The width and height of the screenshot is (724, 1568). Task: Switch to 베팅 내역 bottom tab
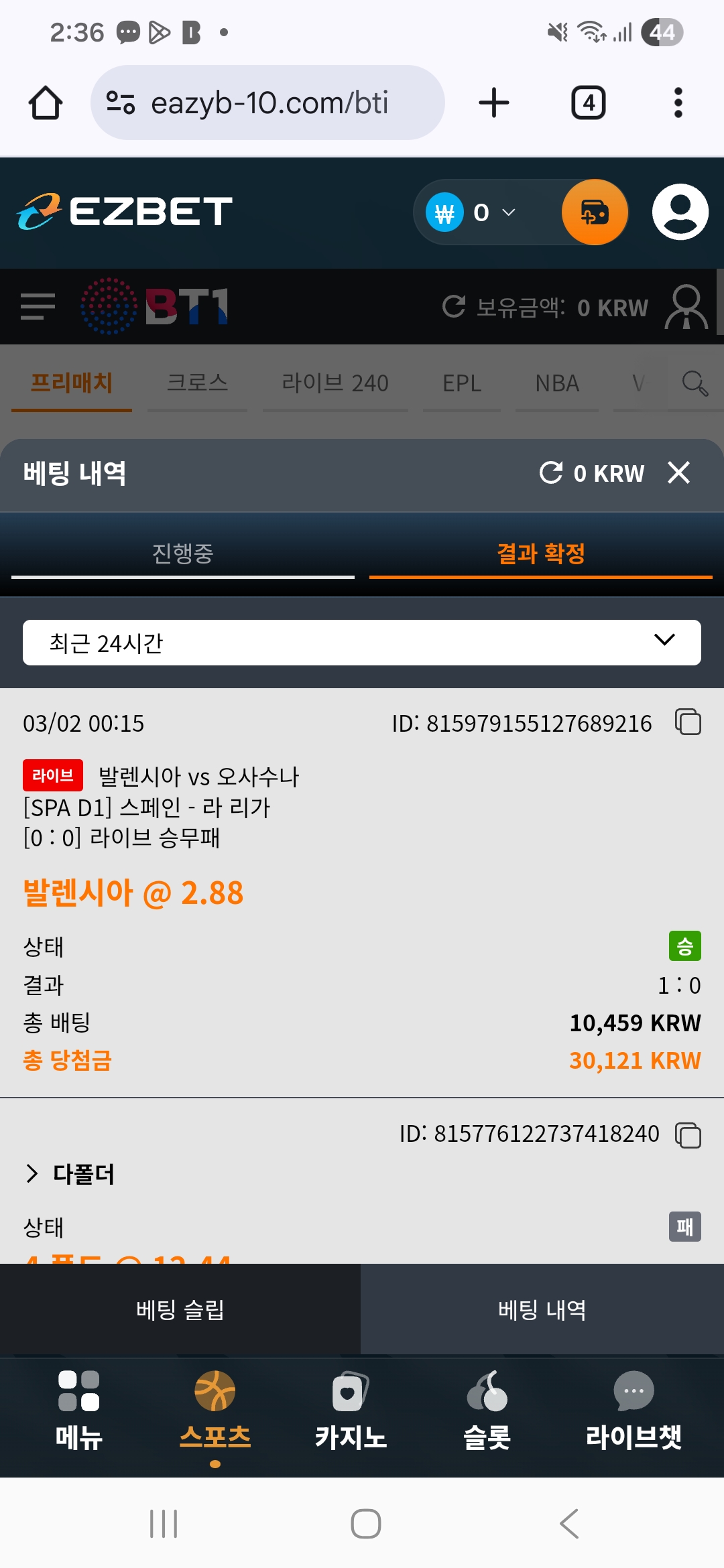click(542, 1309)
